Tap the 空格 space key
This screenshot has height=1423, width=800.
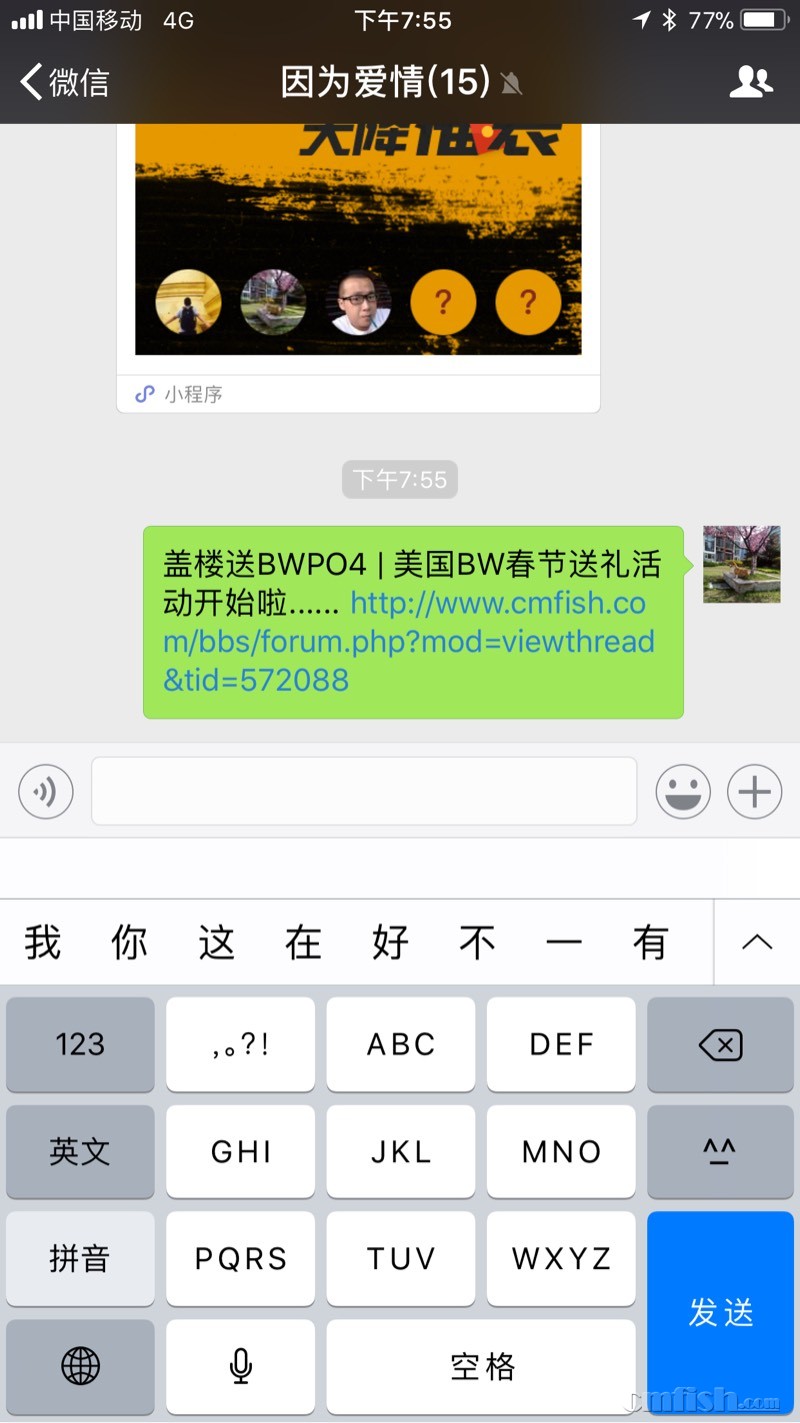click(481, 1365)
